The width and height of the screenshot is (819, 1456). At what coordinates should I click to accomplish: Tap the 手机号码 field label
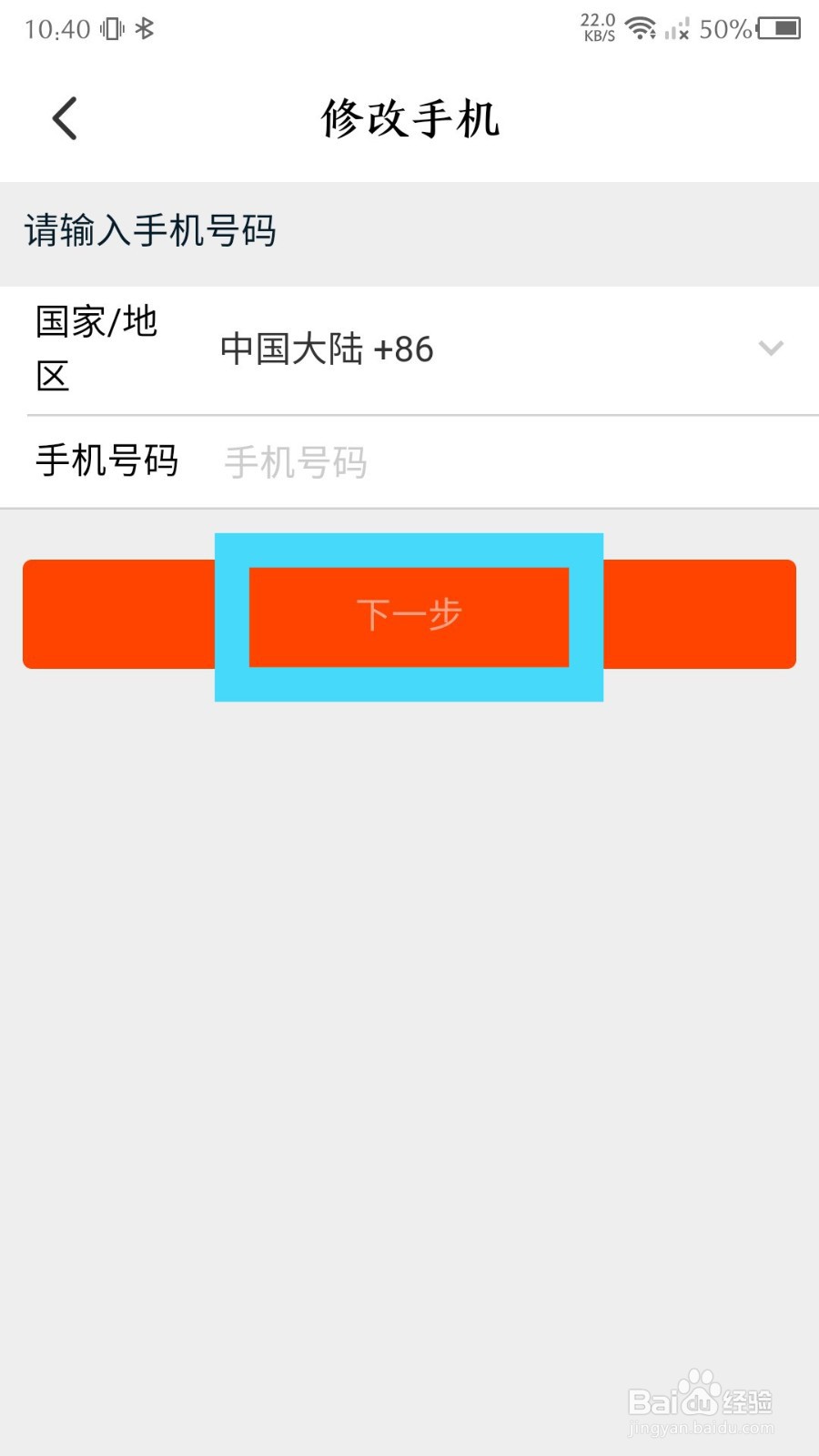pyautogui.click(x=107, y=462)
